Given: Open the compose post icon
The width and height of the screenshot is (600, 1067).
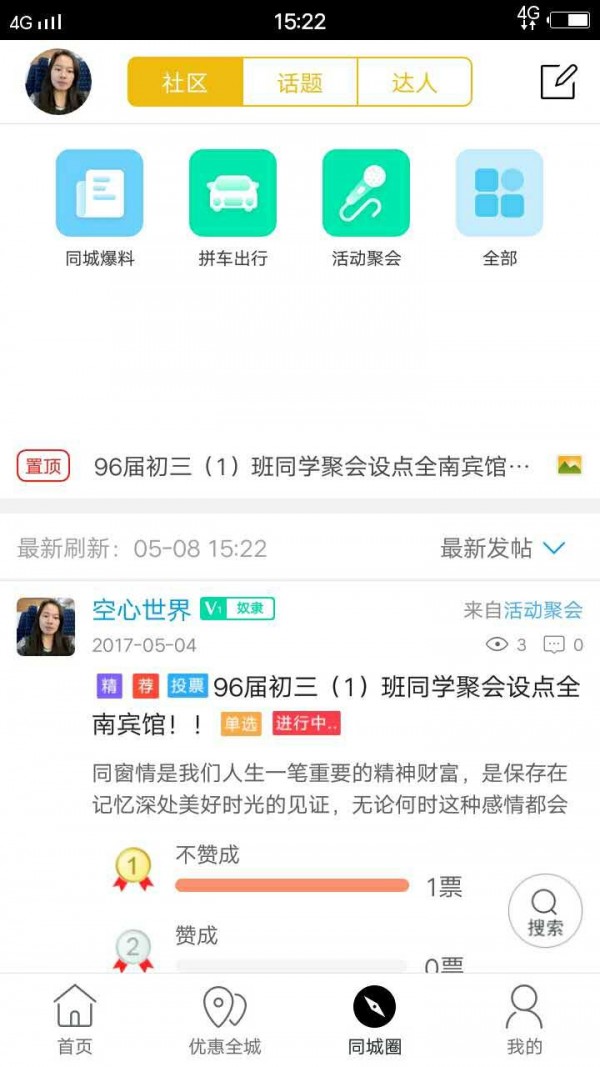Looking at the screenshot, I should pos(558,81).
